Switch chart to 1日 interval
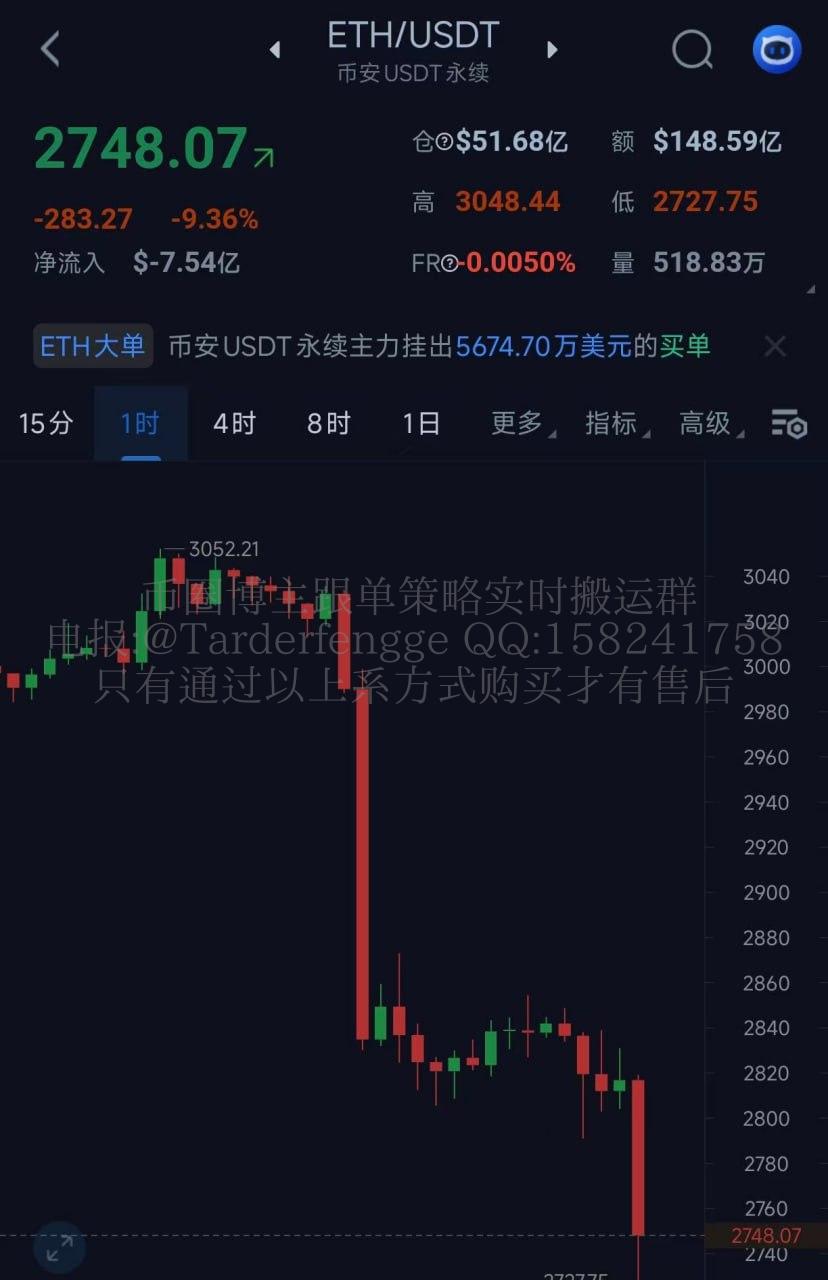This screenshot has width=828, height=1280. [421, 424]
